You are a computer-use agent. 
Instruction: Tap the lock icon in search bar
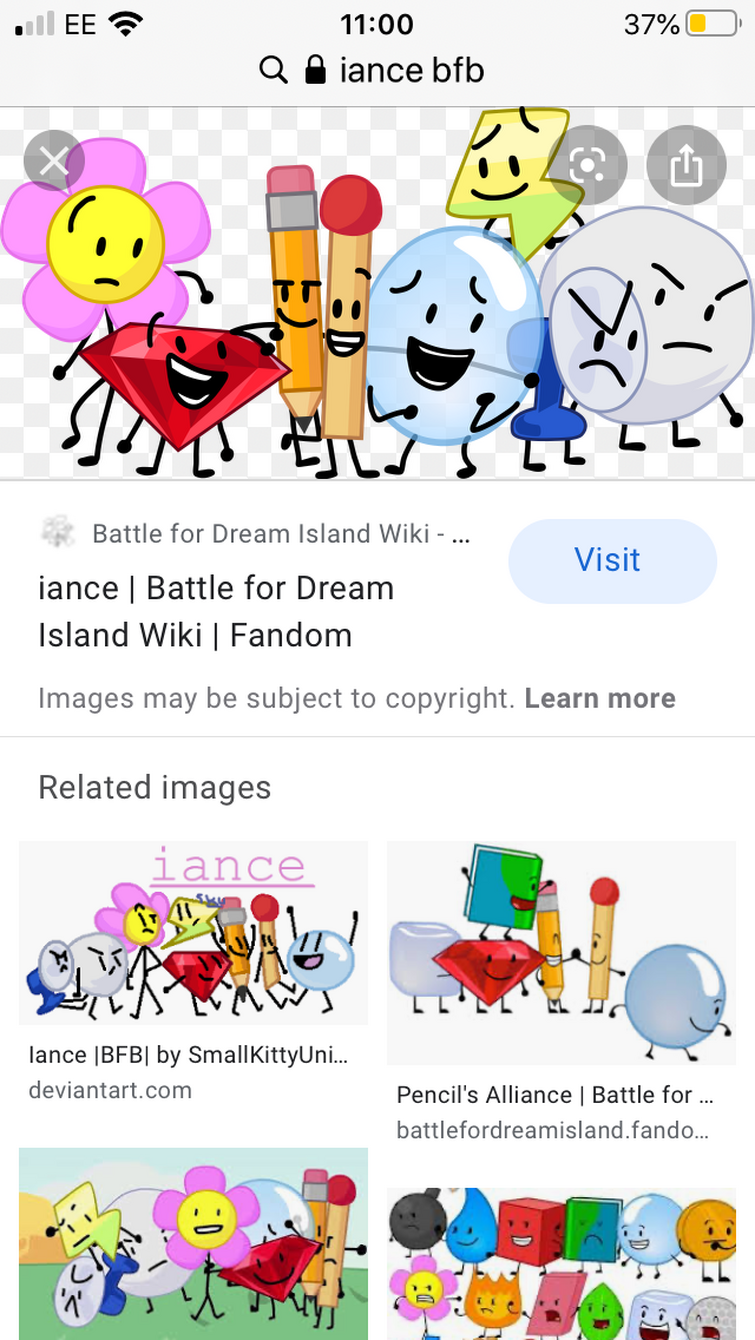(315, 70)
